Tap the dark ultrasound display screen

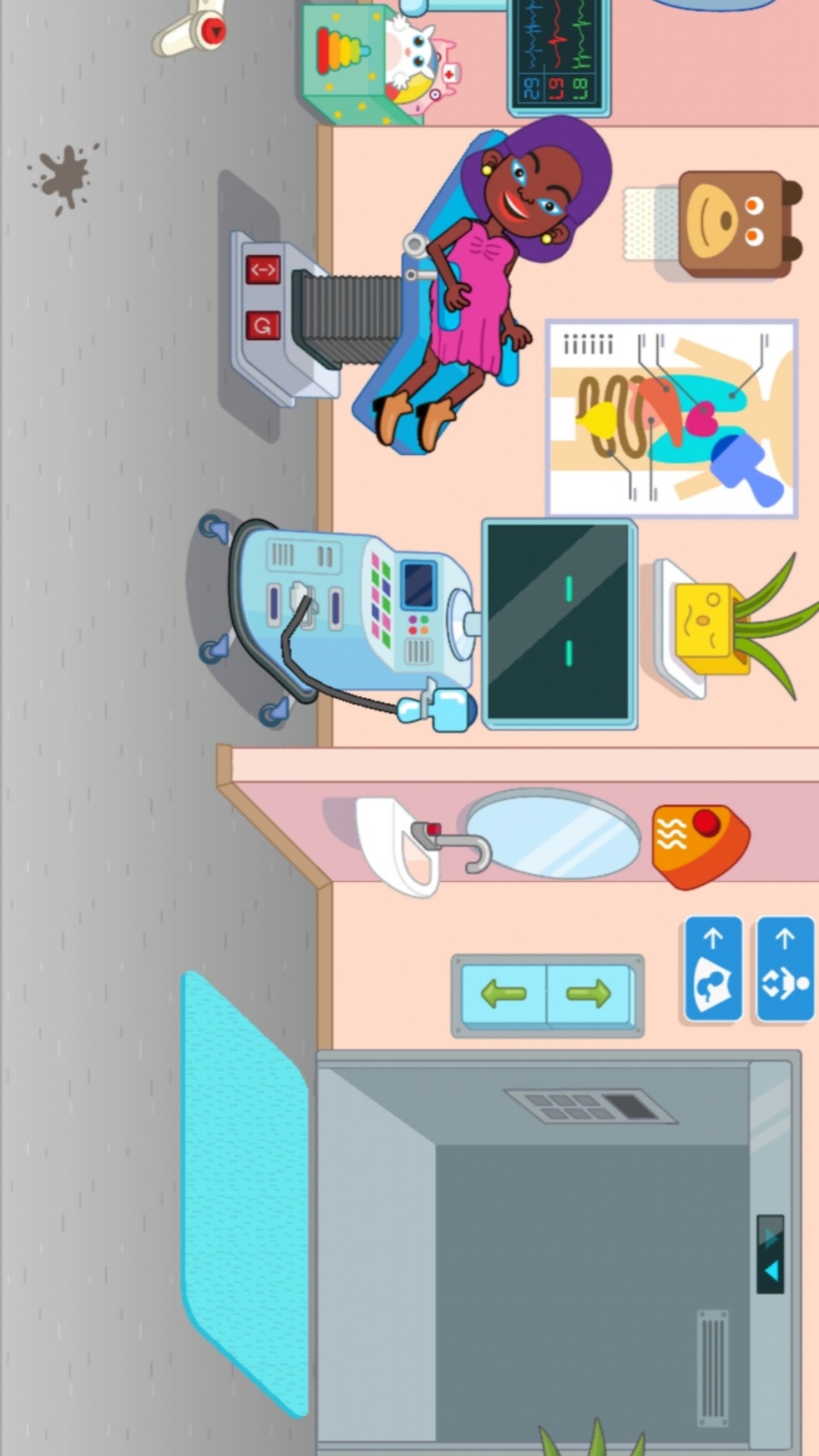pyautogui.click(x=560, y=623)
